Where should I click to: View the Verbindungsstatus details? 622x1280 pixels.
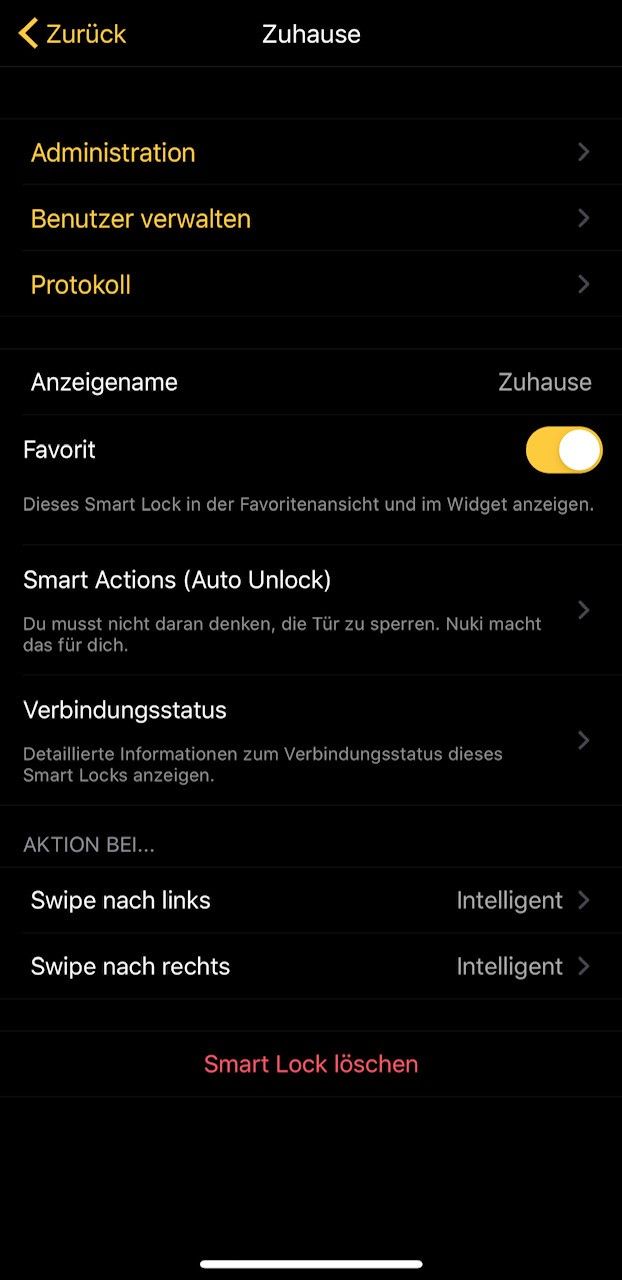click(310, 740)
